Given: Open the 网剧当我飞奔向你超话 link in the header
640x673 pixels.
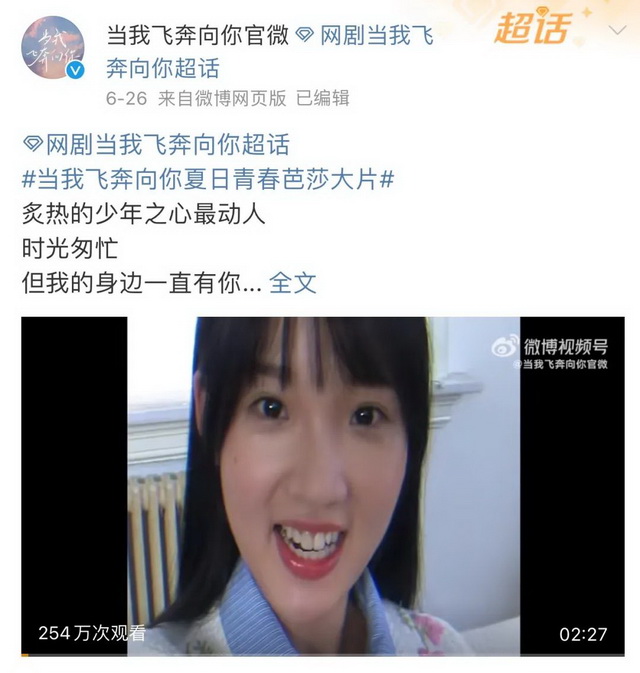Looking at the screenshot, I should (x=376, y=36).
